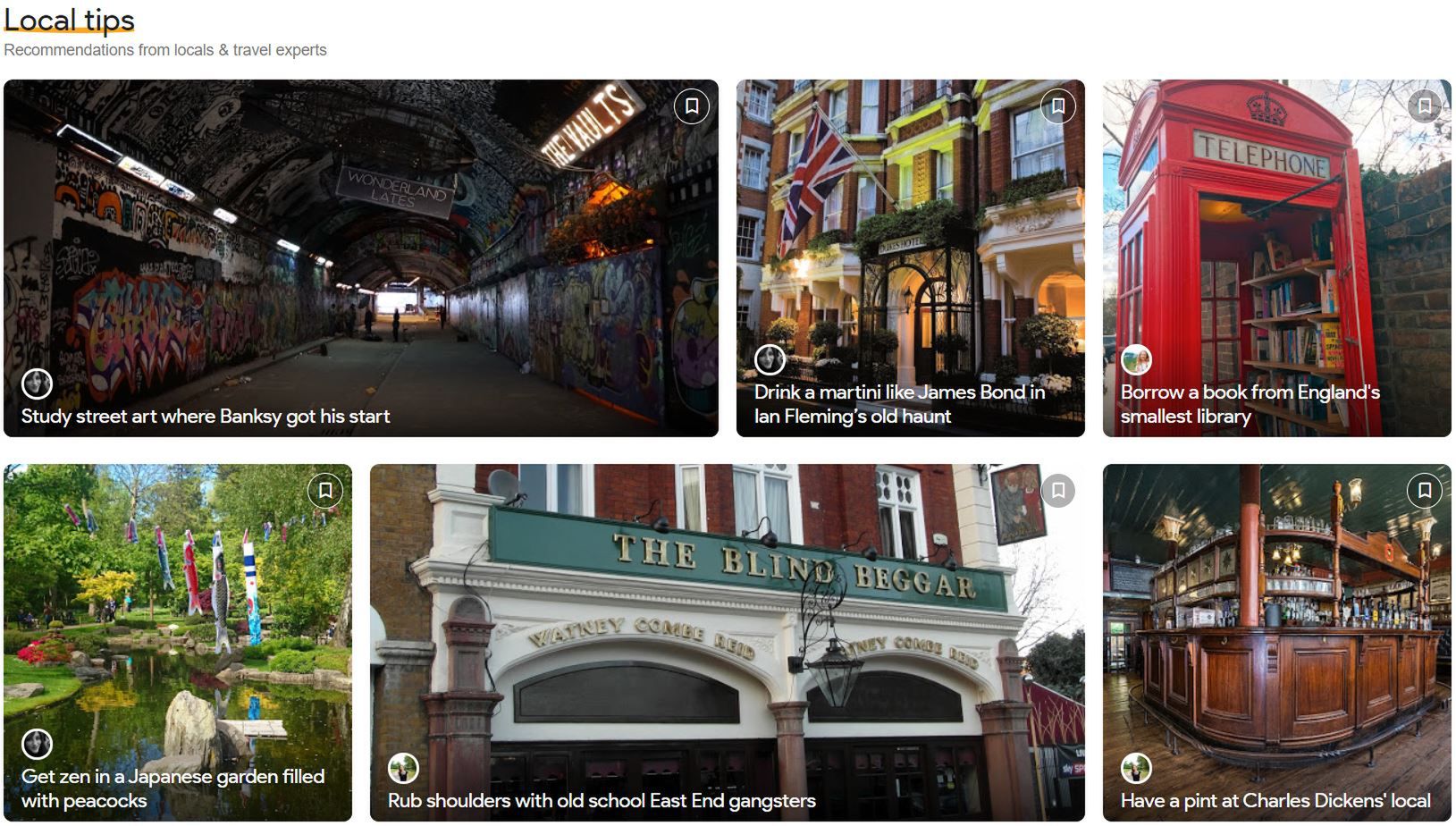Open the Charles Dickens' local pub card

tap(1275, 644)
